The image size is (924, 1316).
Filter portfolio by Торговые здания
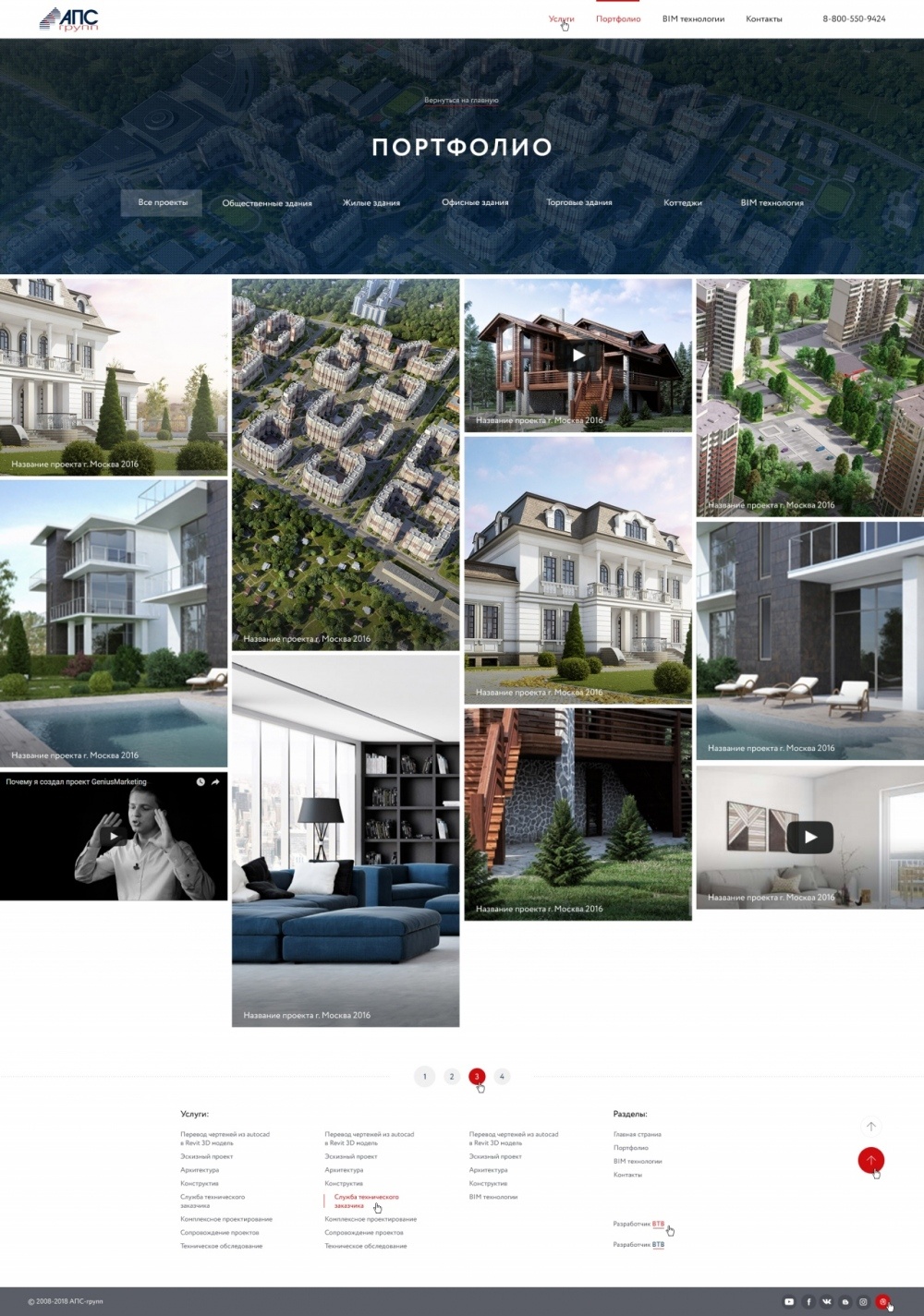pyautogui.click(x=579, y=202)
